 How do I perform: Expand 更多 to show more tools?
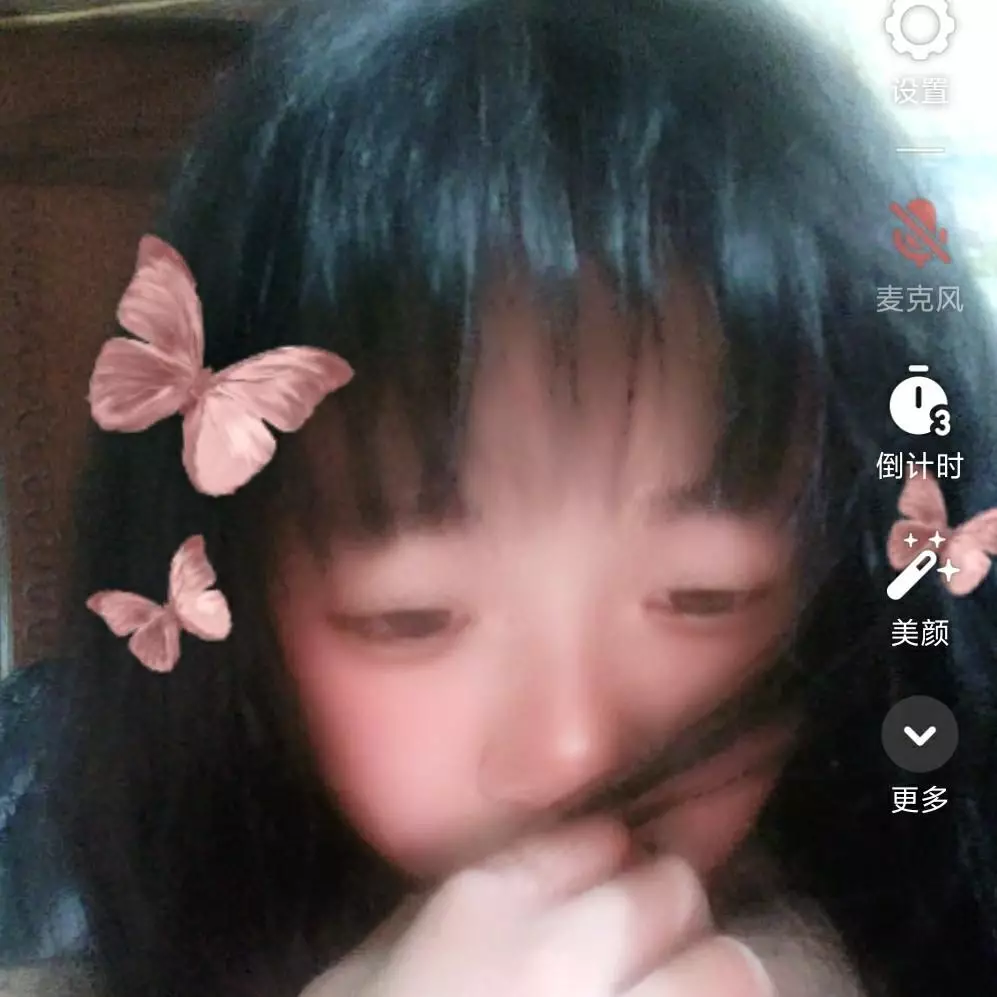919,735
